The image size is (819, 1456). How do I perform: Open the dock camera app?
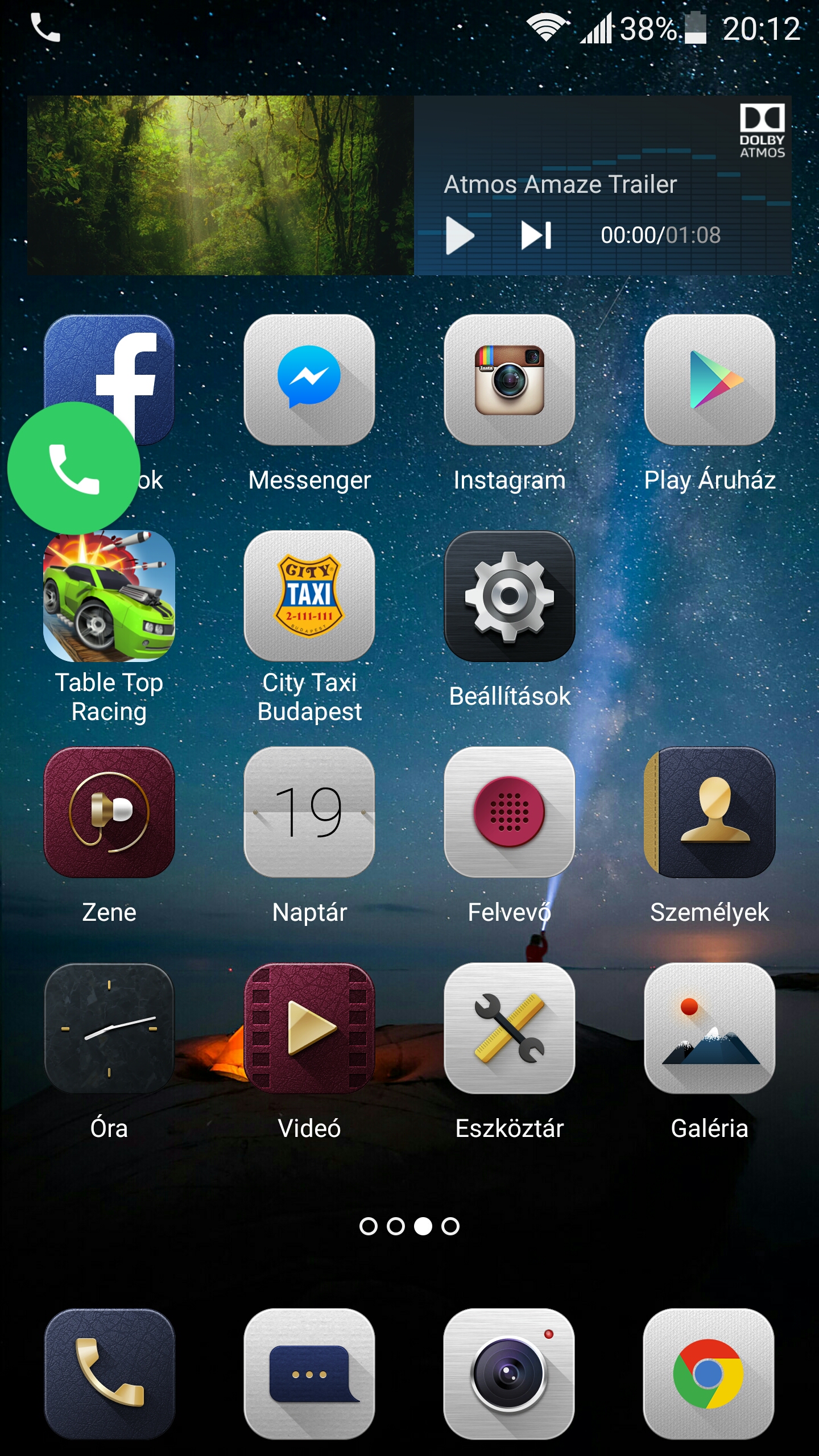(510, 1374)
